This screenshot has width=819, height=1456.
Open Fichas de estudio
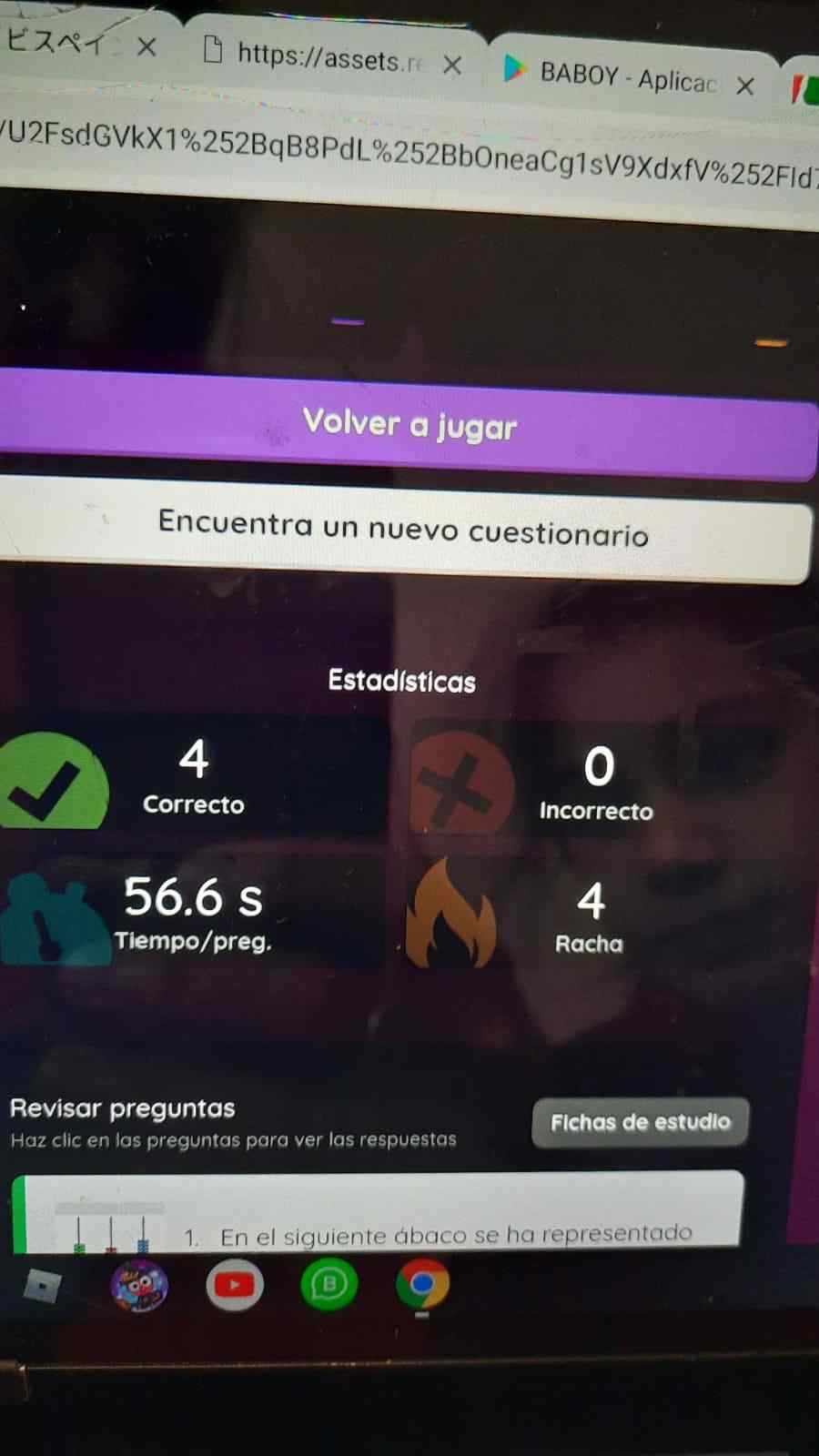pyautogui.click(x=640, y=1122)
